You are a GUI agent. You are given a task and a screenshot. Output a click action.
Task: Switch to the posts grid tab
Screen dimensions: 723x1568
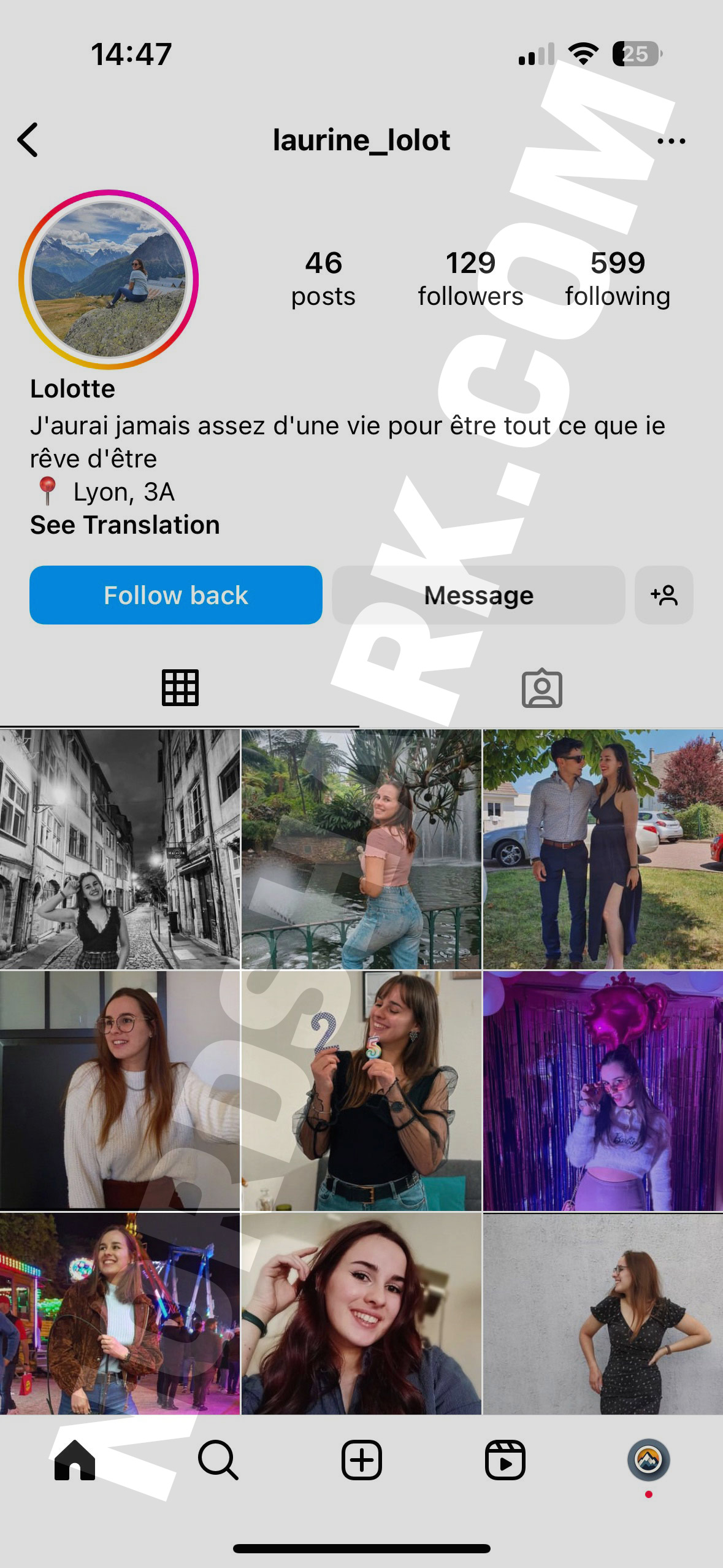click(180, 688)
